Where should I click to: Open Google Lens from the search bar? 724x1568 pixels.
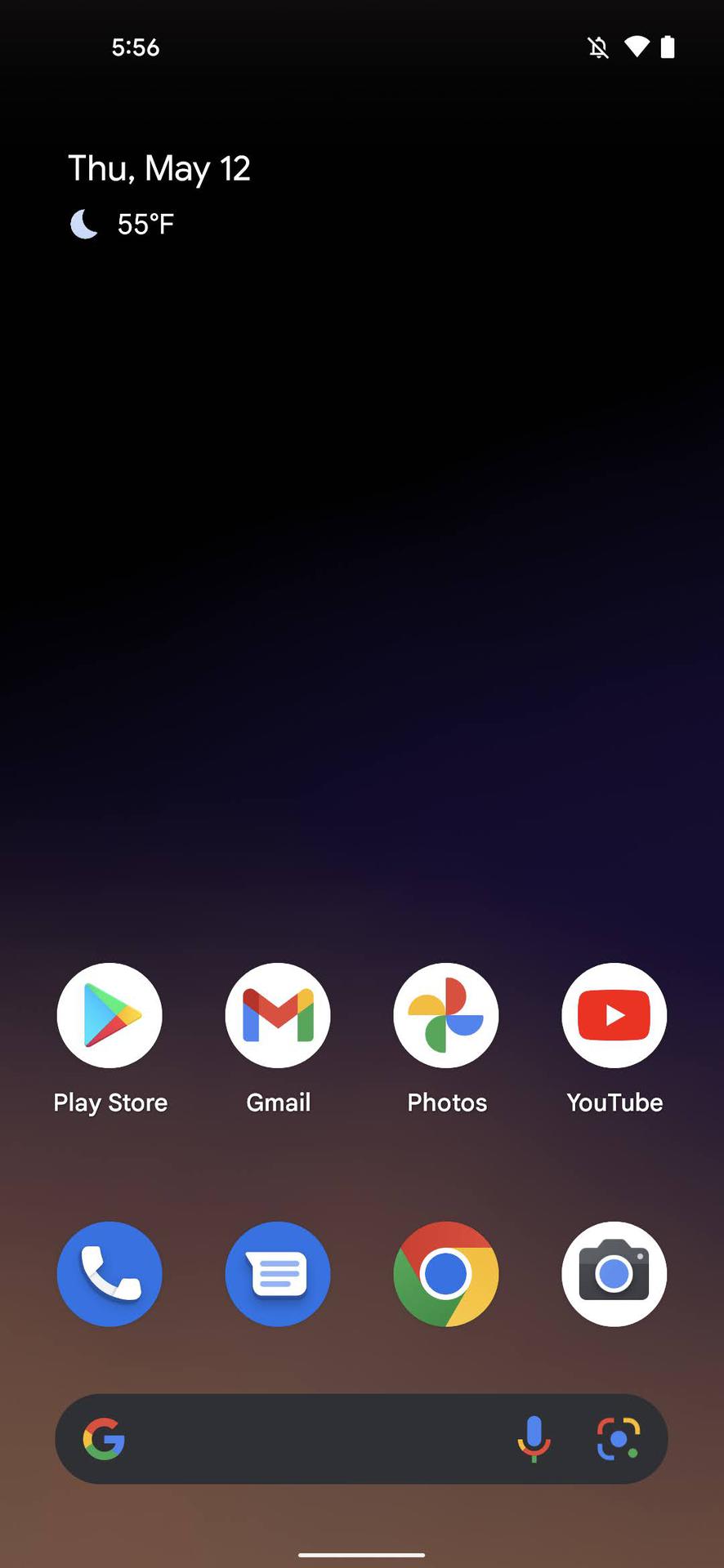coord(619,1439)
